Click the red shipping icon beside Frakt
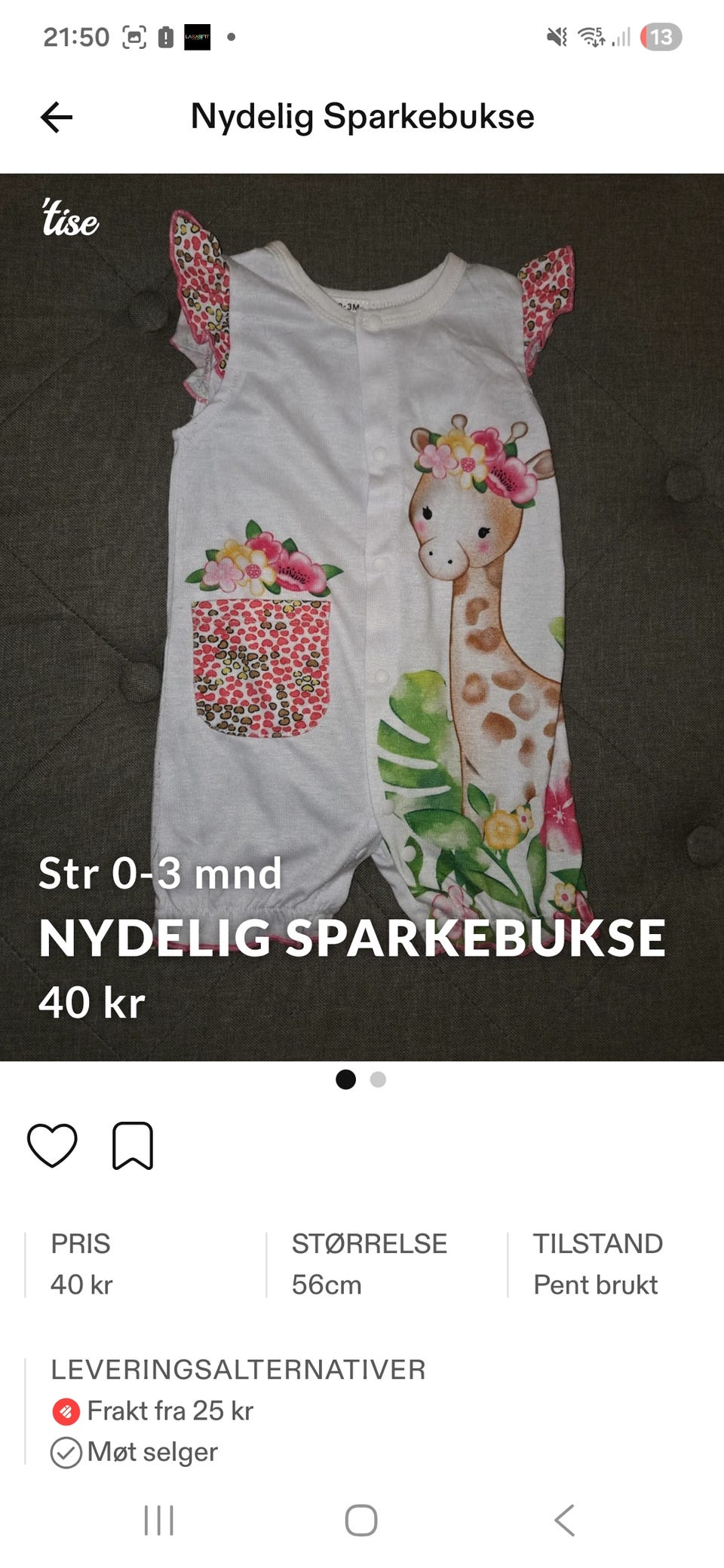Viewport: 724px width, 1568px height. pos(66,1409)
